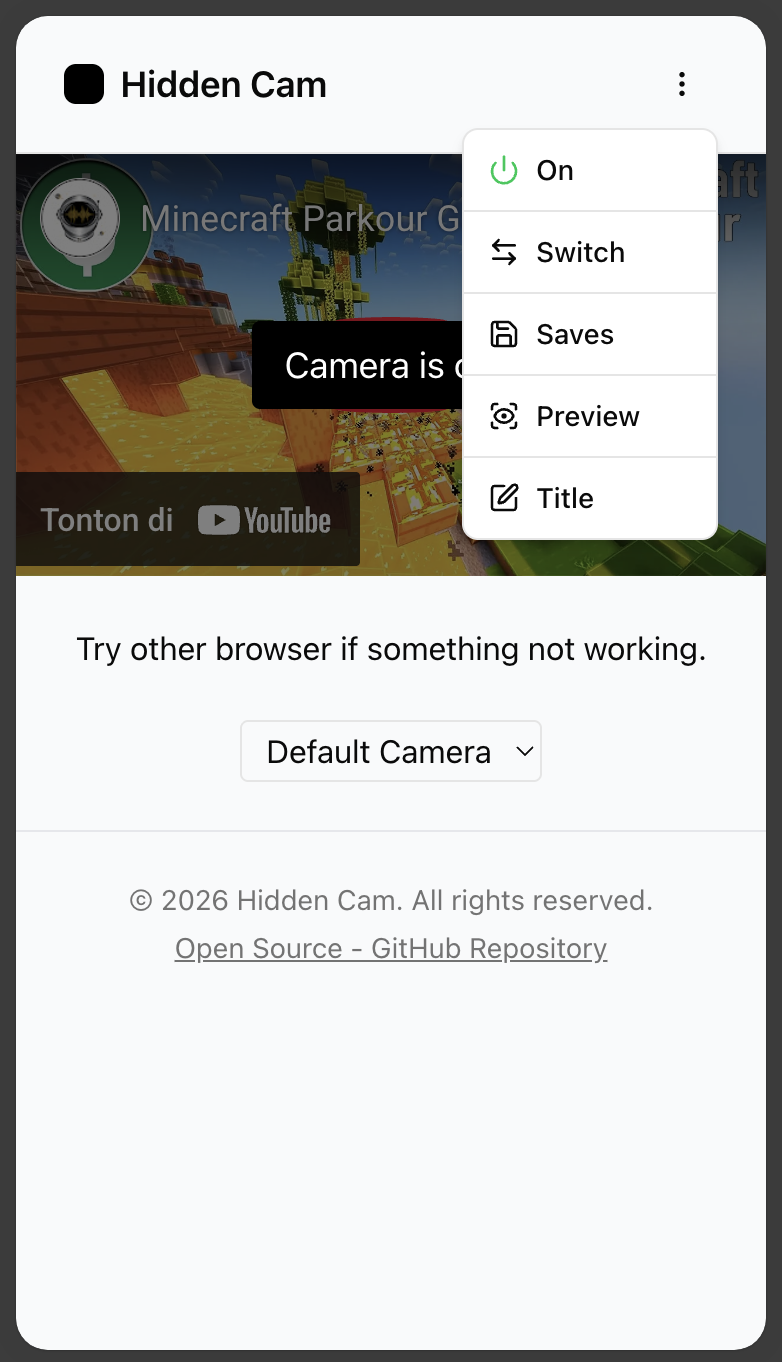Open the GitHub Repository link
The image size is (782, 1362).
point(391,948)
